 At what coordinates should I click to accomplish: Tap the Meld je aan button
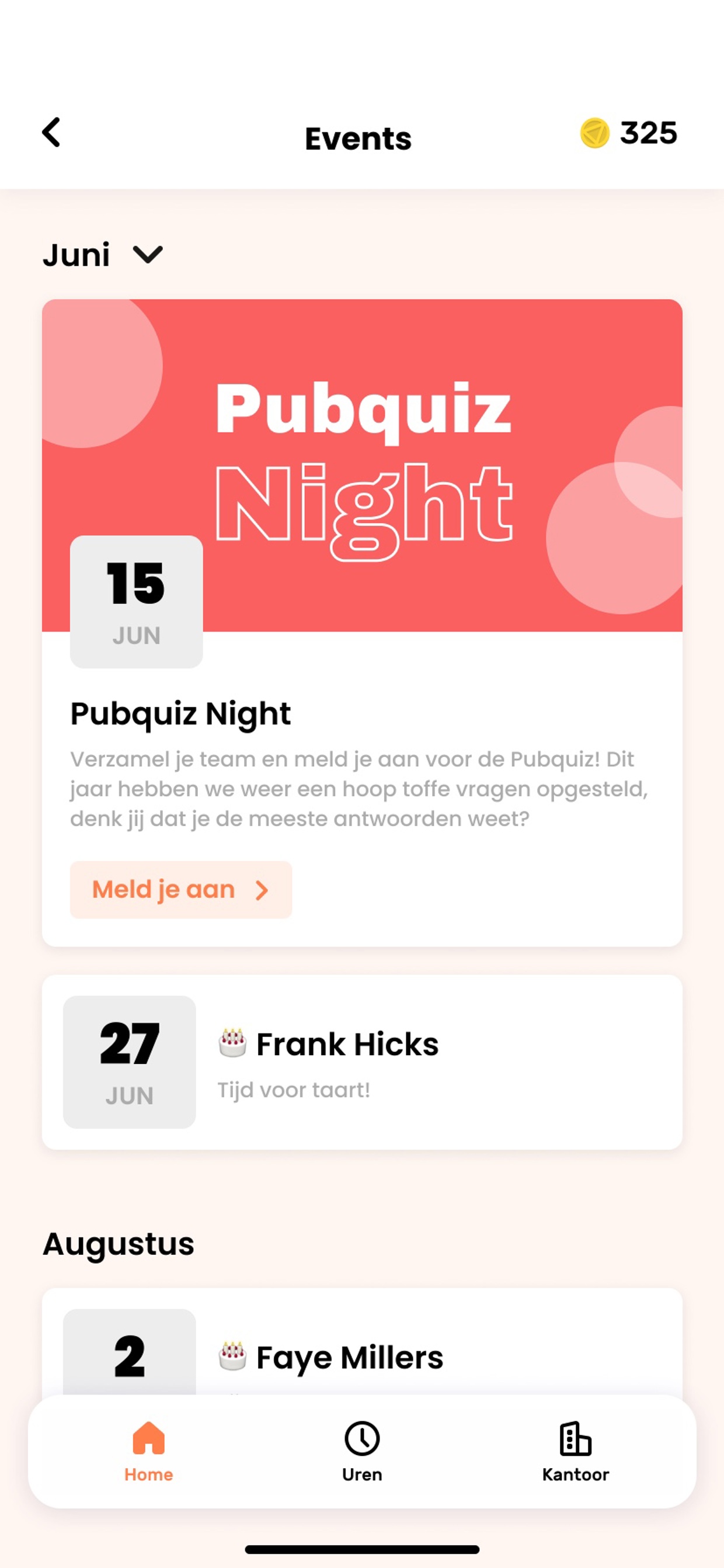(180, 889)
